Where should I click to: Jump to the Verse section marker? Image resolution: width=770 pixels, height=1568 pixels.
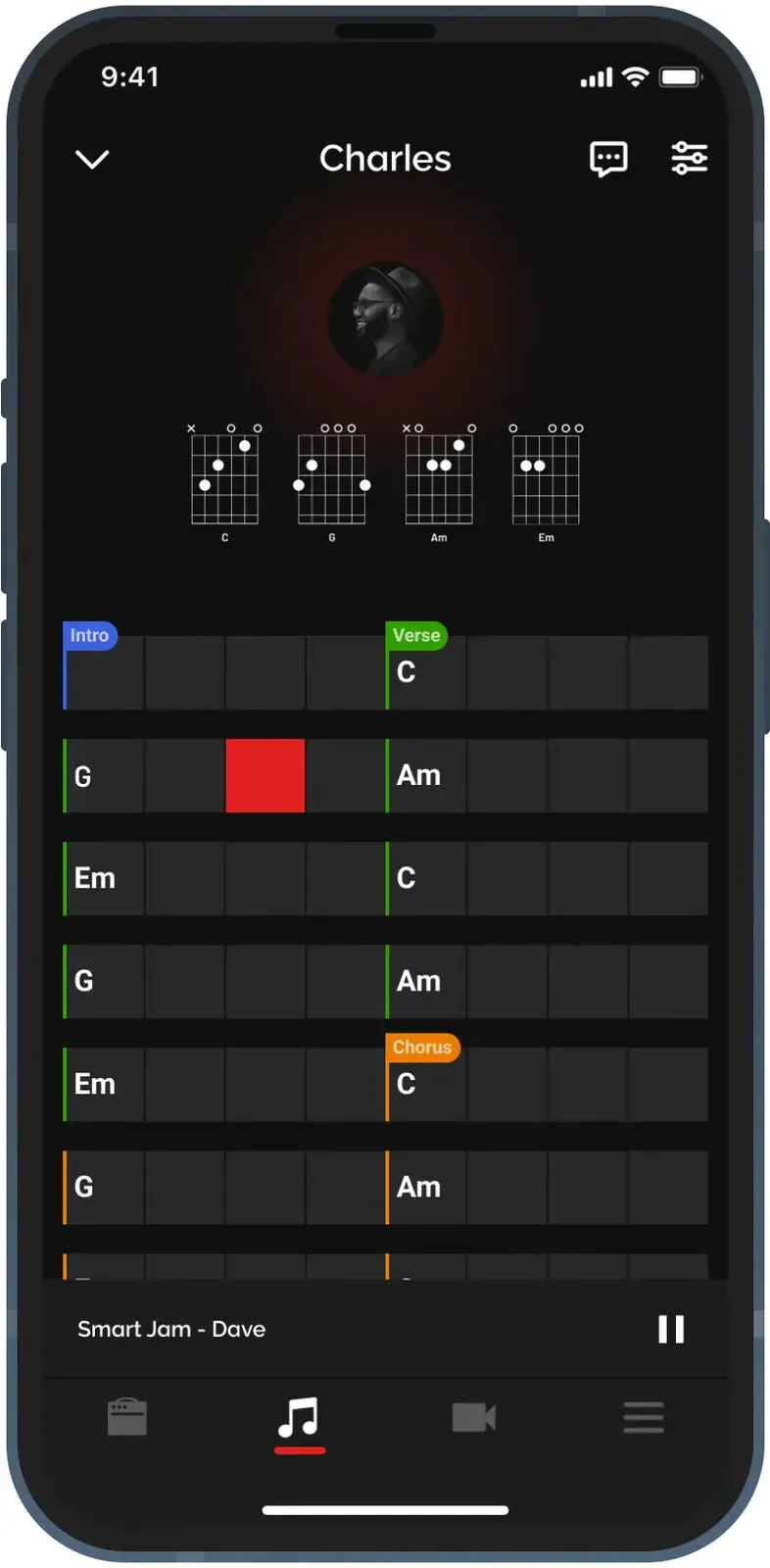click(415, 635)
